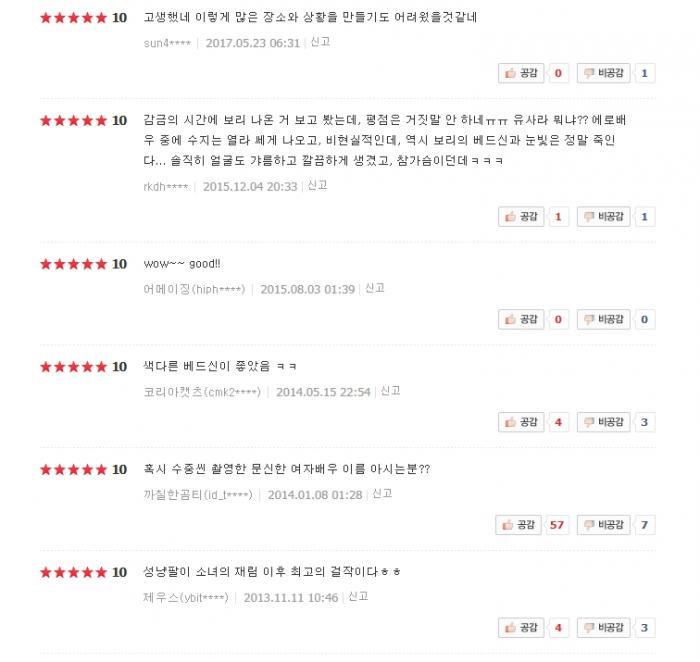The width and height of the screenshot is (700, 662).
Task: Tap 비공감 on 어메이징 review
Action: [603, 319]
